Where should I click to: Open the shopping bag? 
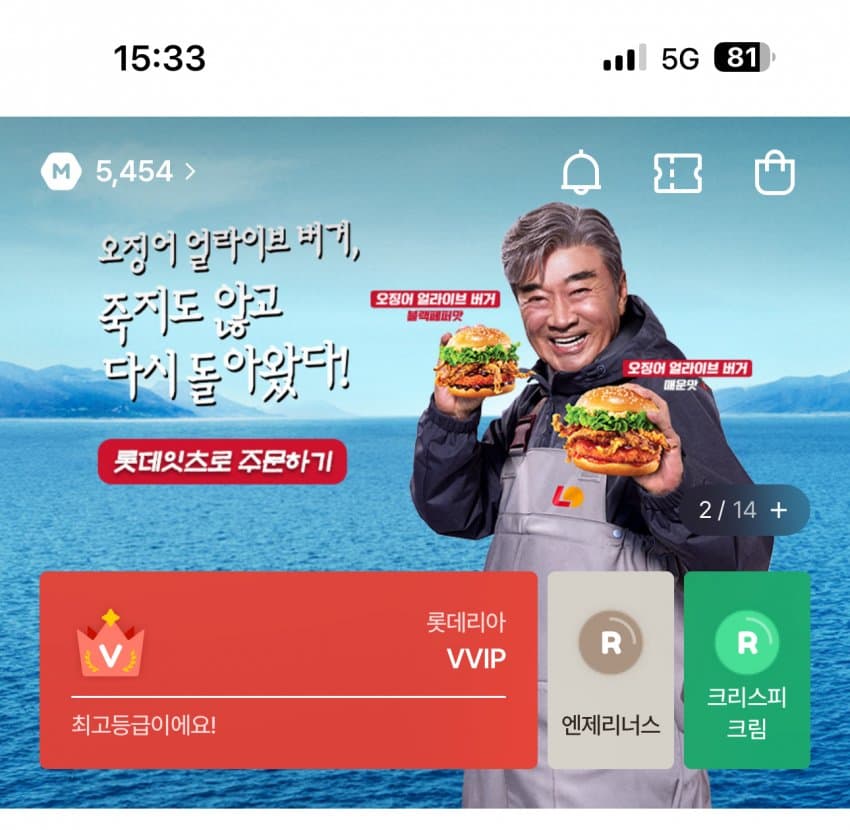point(774,173)
